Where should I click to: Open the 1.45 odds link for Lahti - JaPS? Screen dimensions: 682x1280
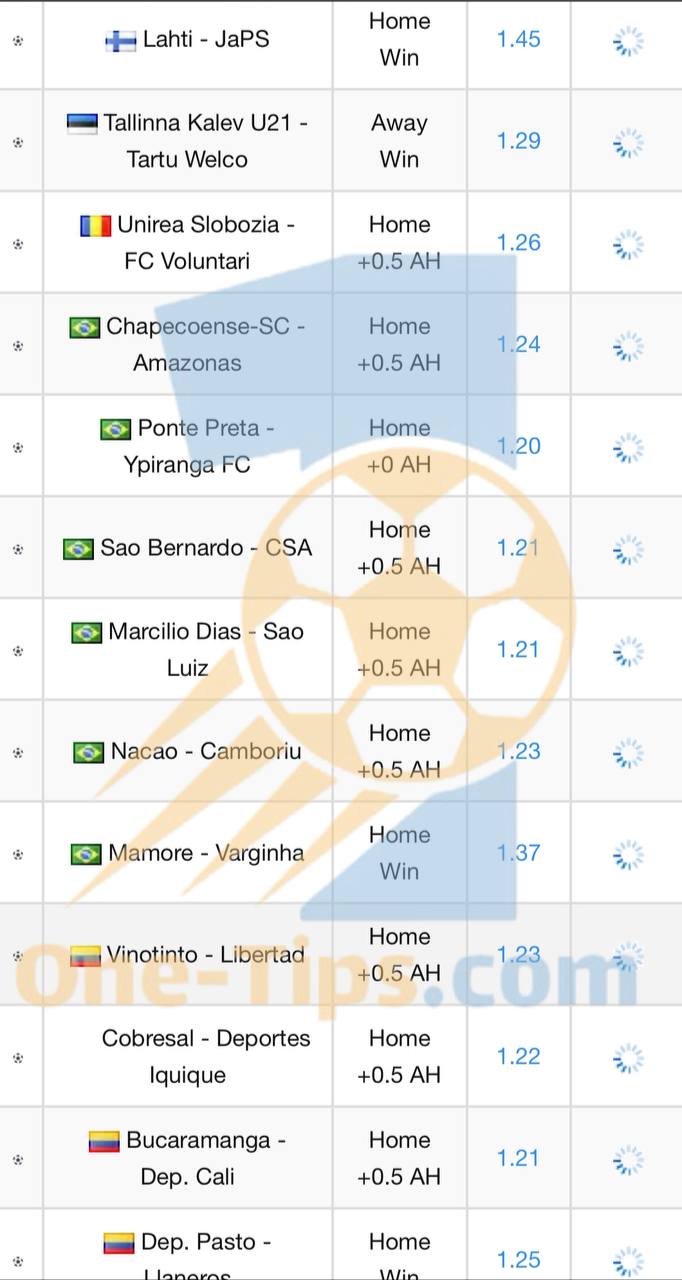pos(518,39)
